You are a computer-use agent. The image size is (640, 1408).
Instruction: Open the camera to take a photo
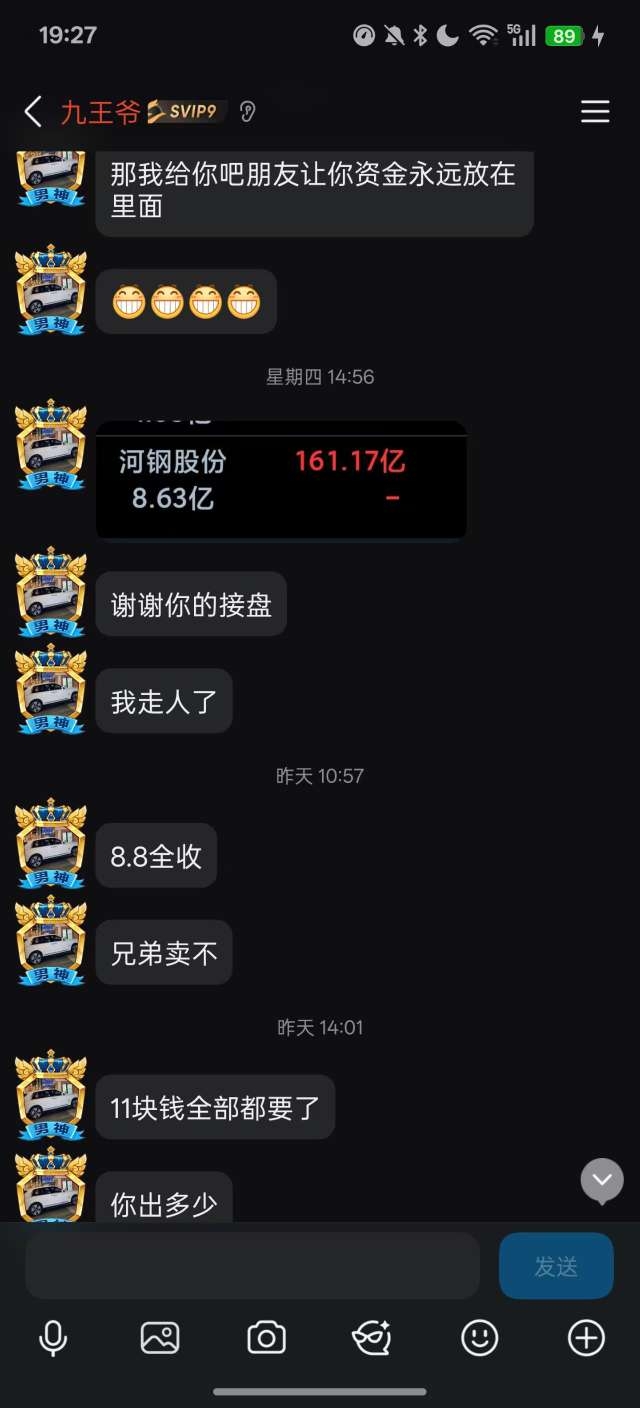click(266, 1337)
